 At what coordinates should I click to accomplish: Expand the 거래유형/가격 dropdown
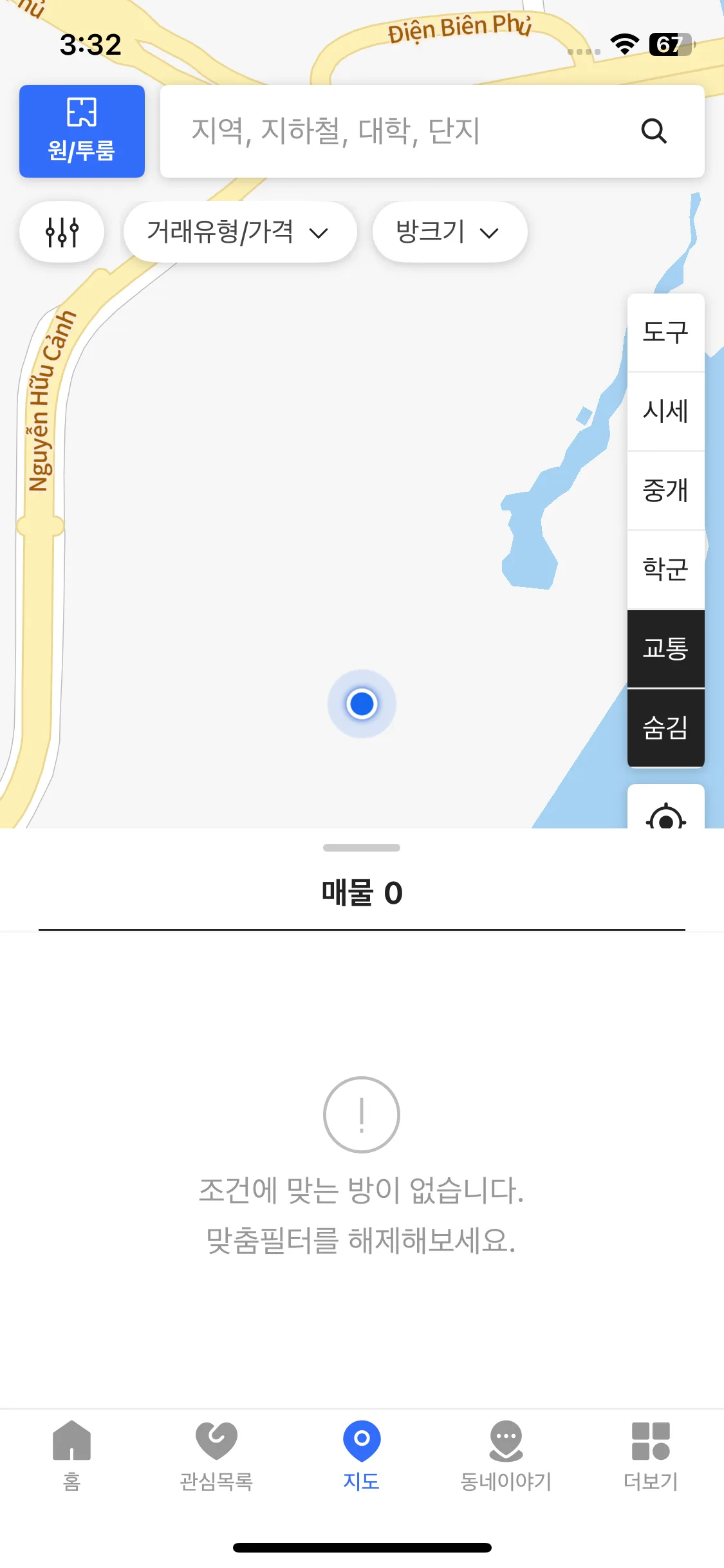coord(239,232)
